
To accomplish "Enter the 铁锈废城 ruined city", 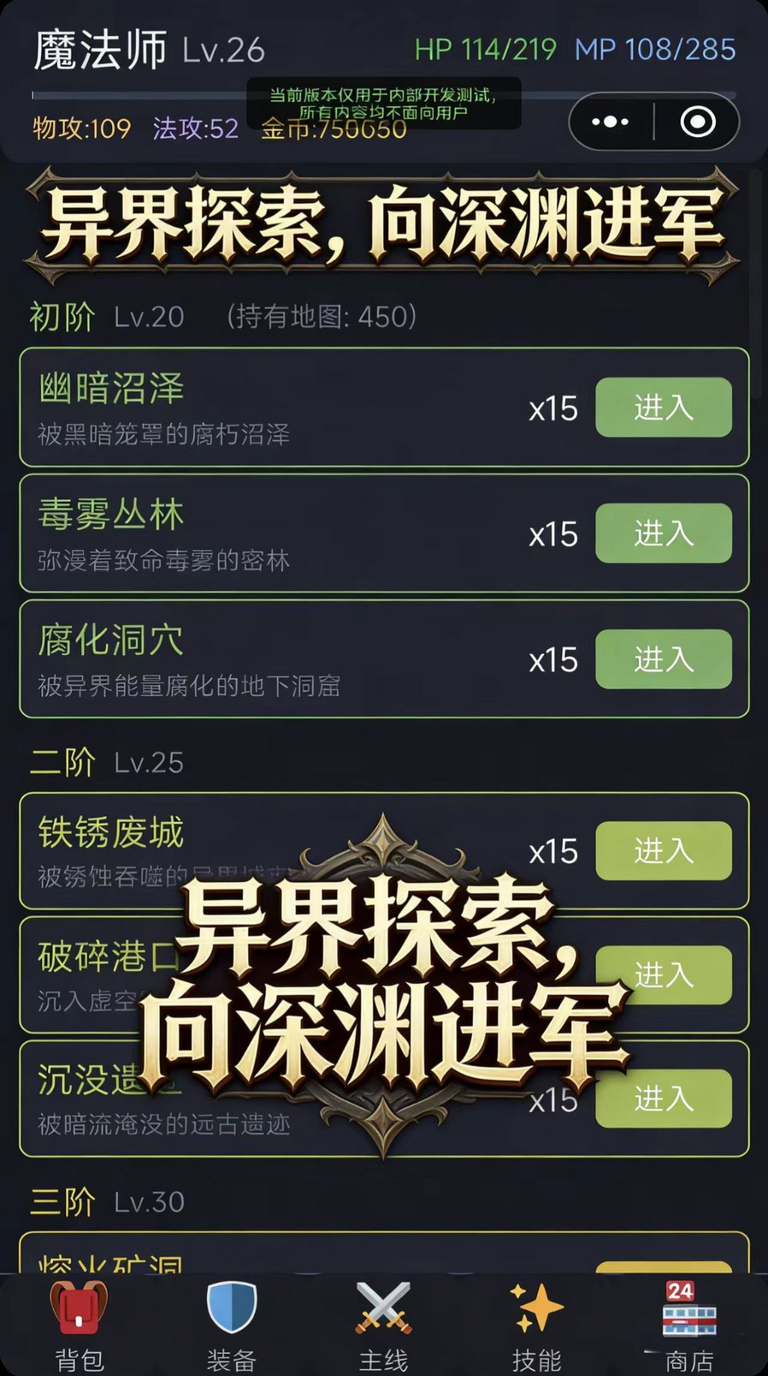I will [664, 851].
